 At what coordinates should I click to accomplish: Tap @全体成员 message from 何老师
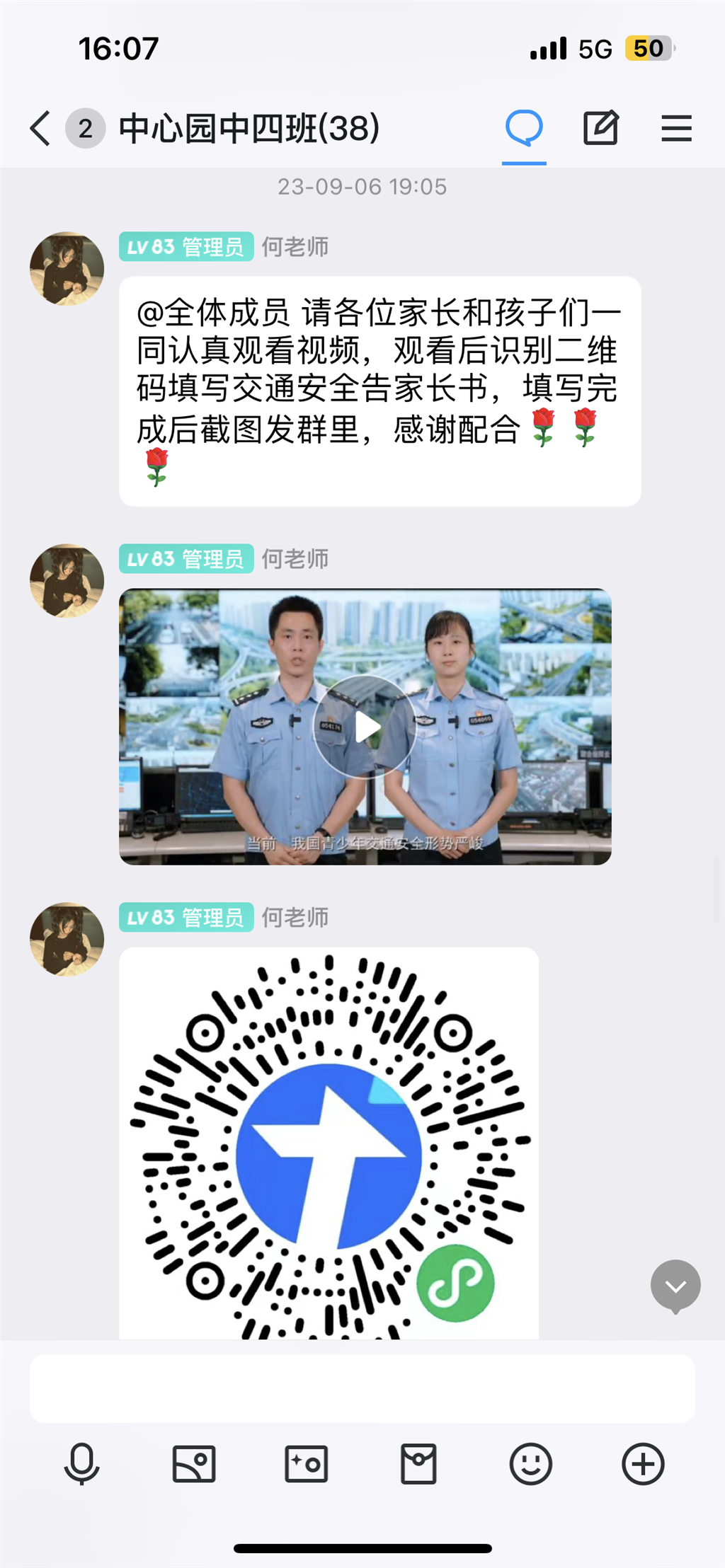(379, 391)
